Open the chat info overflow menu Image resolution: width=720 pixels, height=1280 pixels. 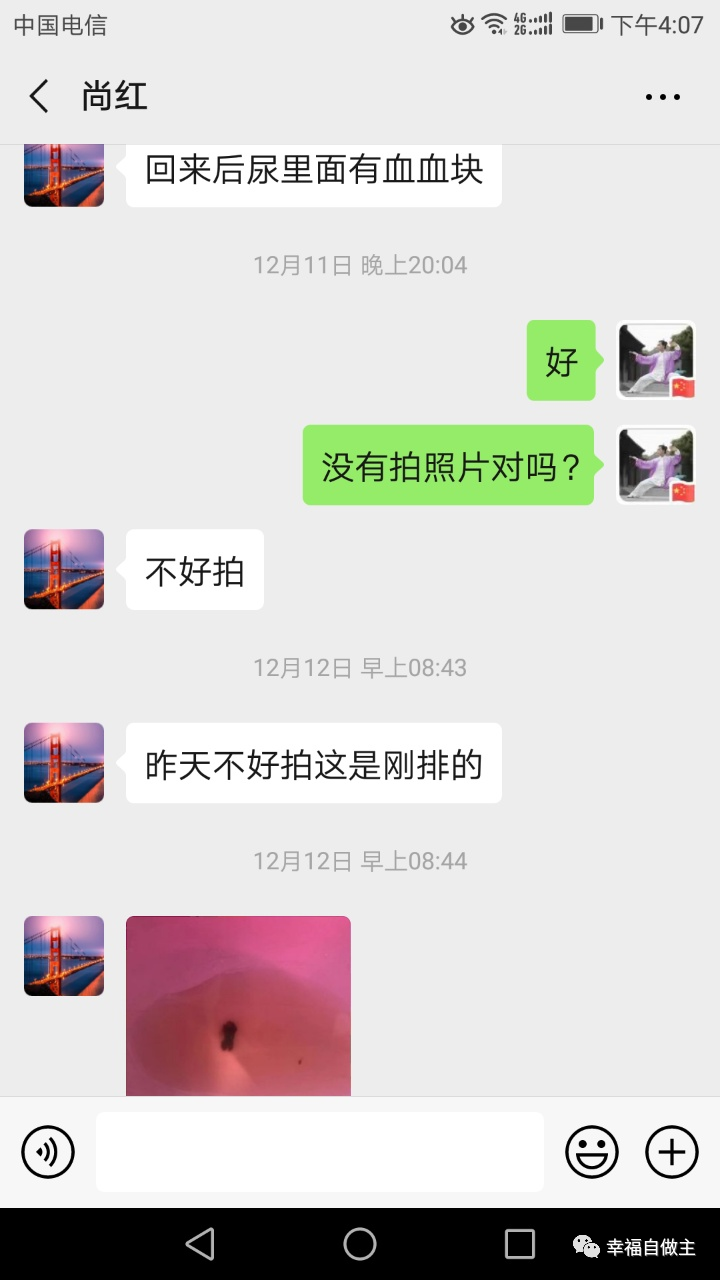(662, 97)
